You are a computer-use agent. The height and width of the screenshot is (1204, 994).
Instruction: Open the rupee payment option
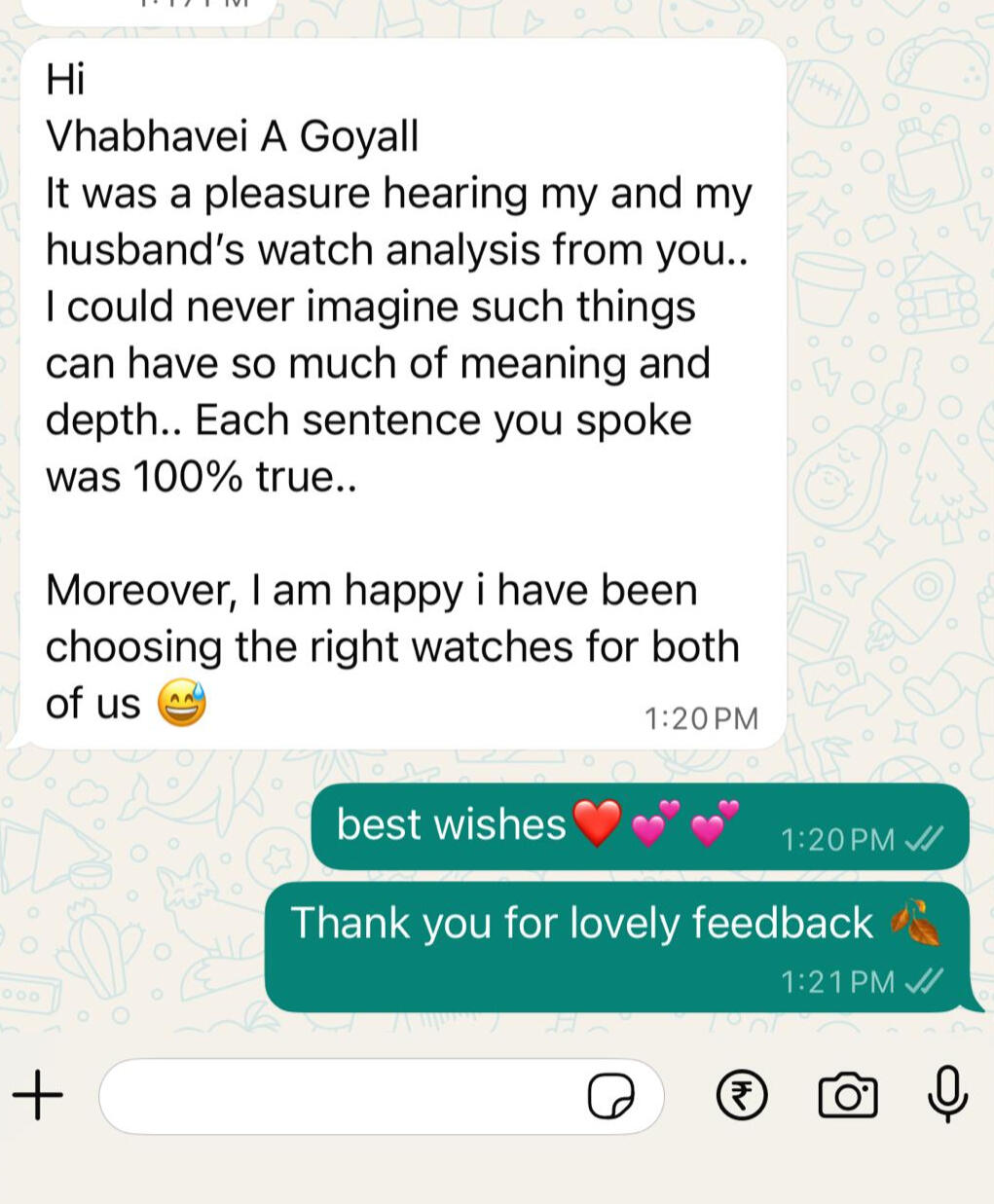tap(742, 1095)
